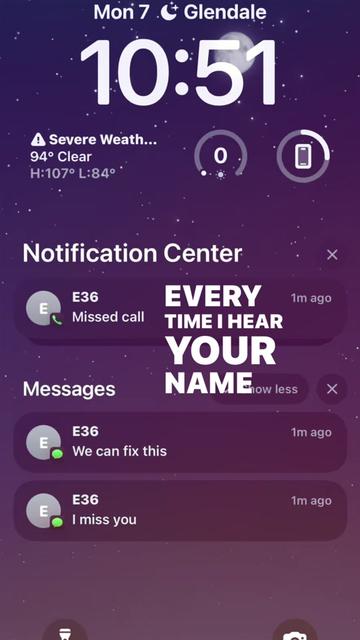
Task: Clear Notification Center with the X button
Action: (x=332, y=255)
